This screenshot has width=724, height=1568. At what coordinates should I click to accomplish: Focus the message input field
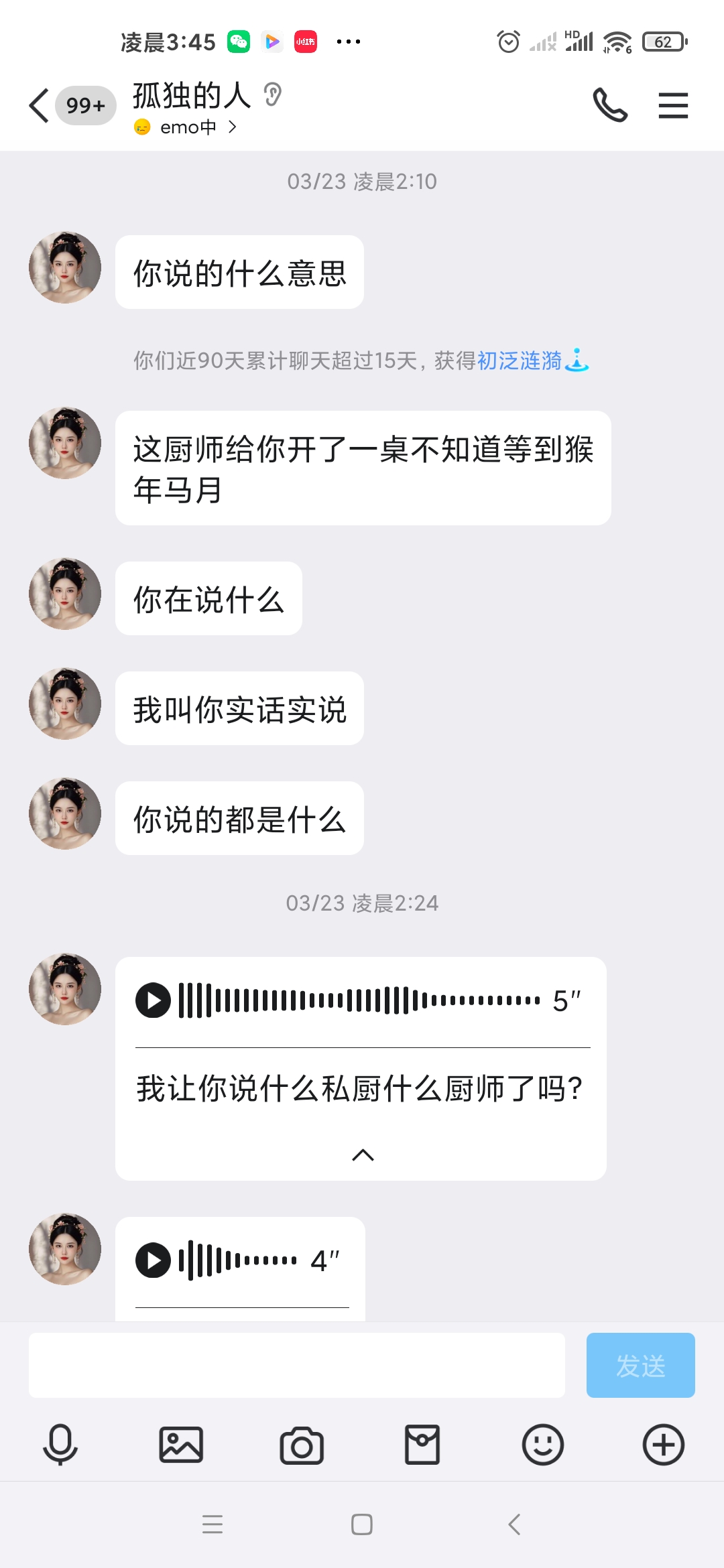point(296,1365)
